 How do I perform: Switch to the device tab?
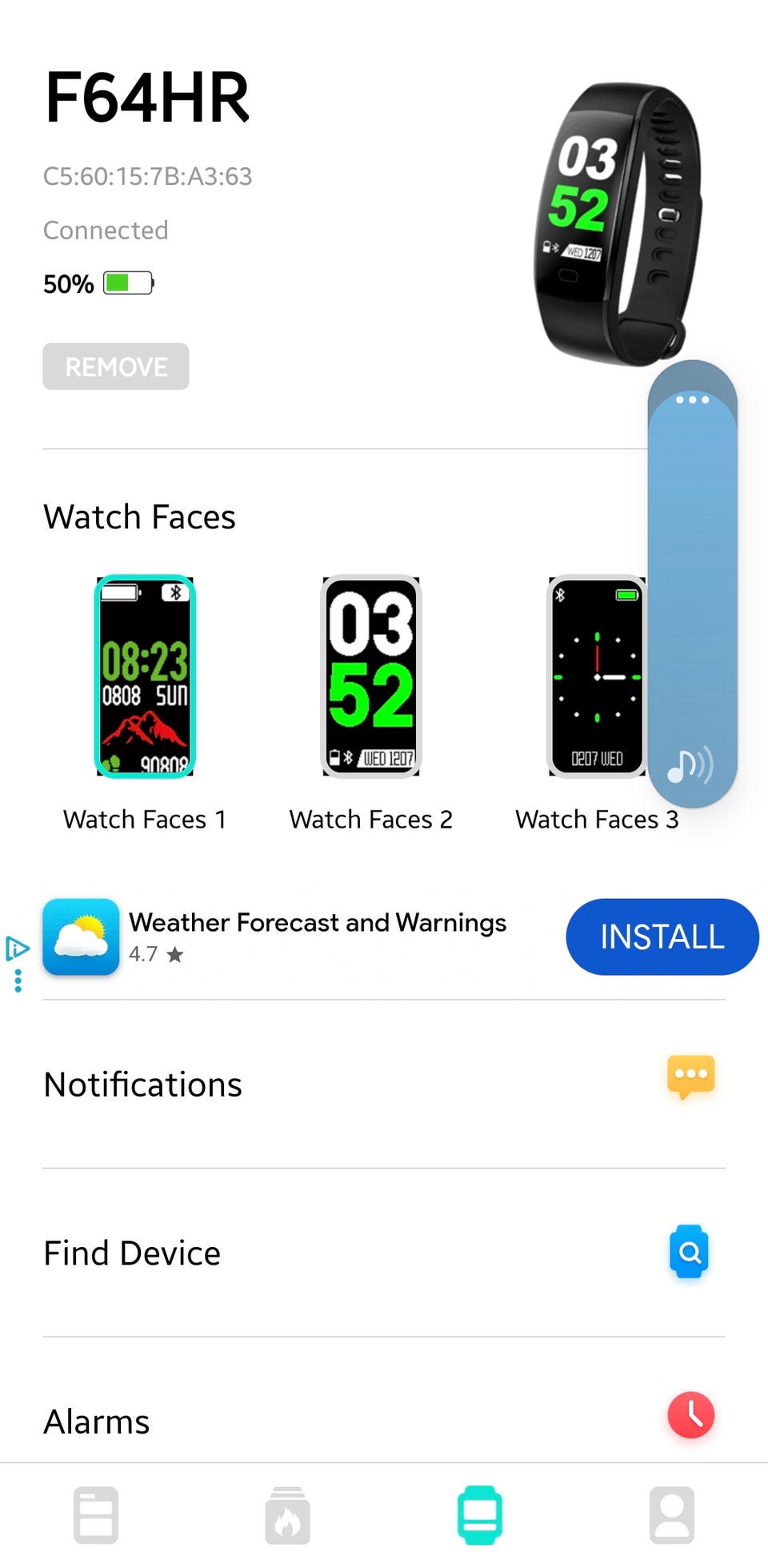[480, 1515]
